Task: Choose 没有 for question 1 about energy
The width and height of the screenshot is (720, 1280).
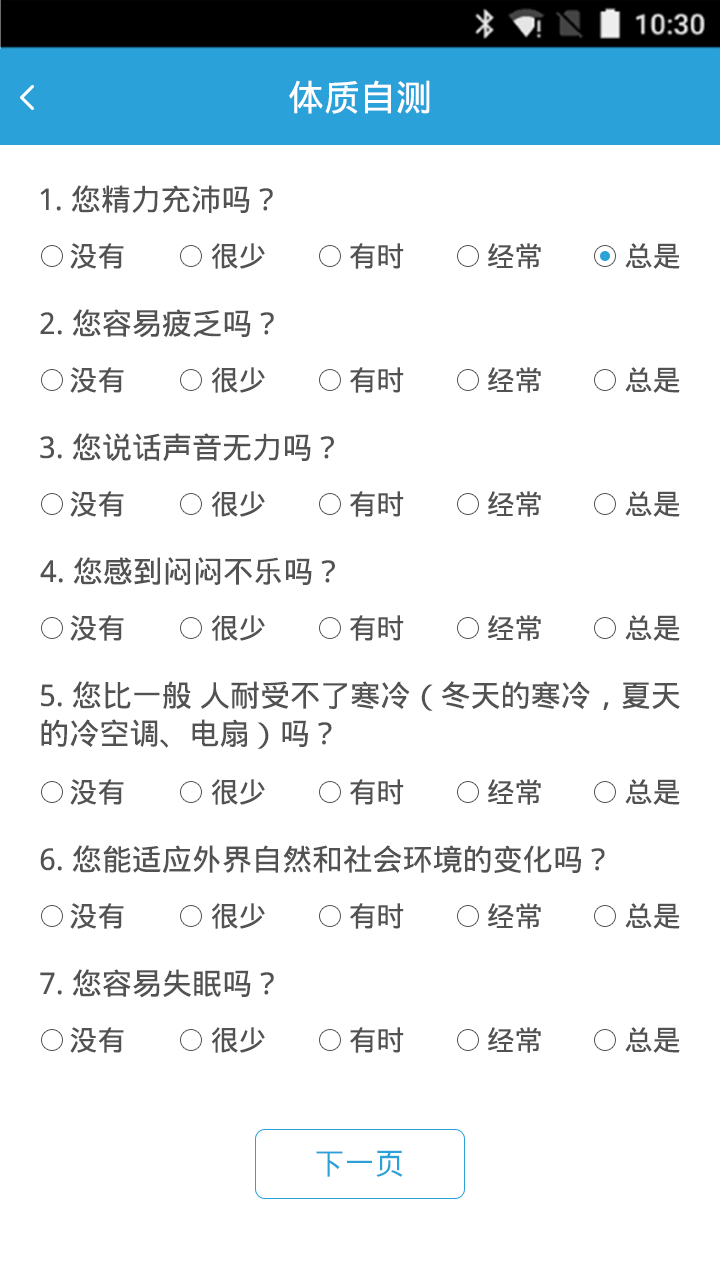Action: tap(82, 257)
